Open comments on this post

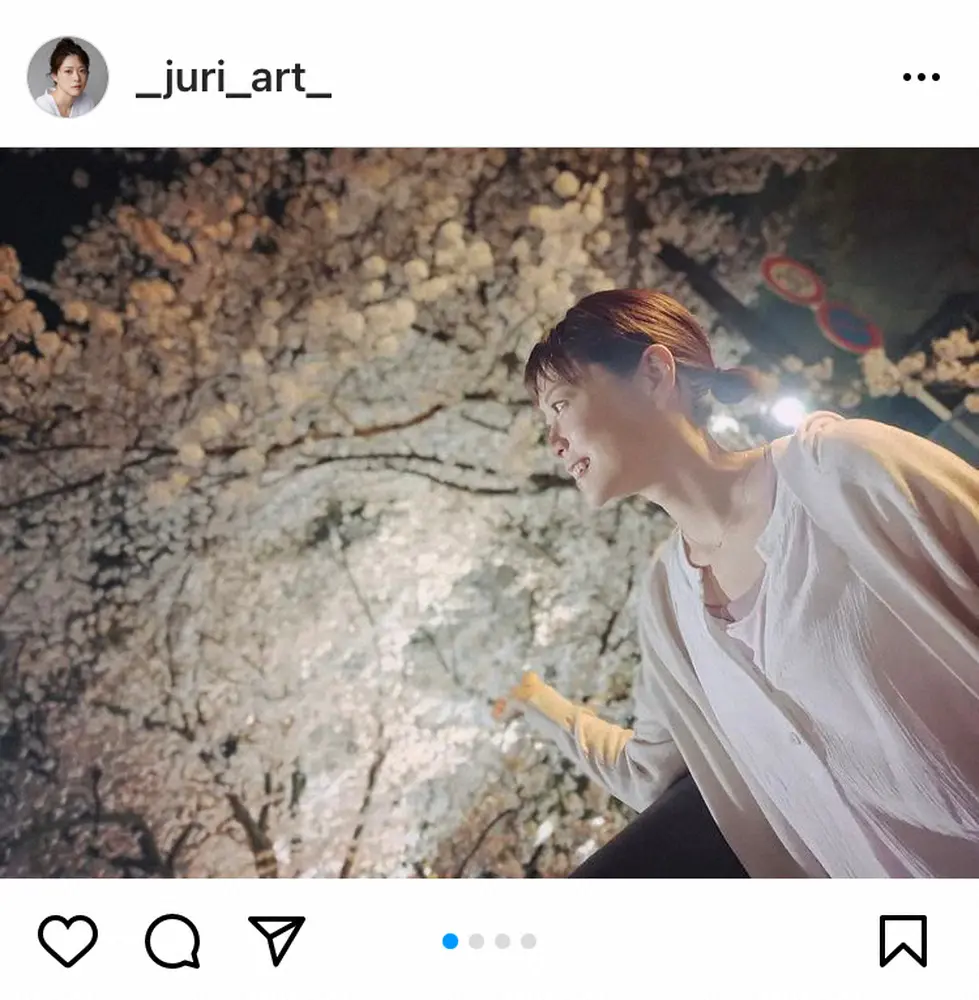pos(172,941)
